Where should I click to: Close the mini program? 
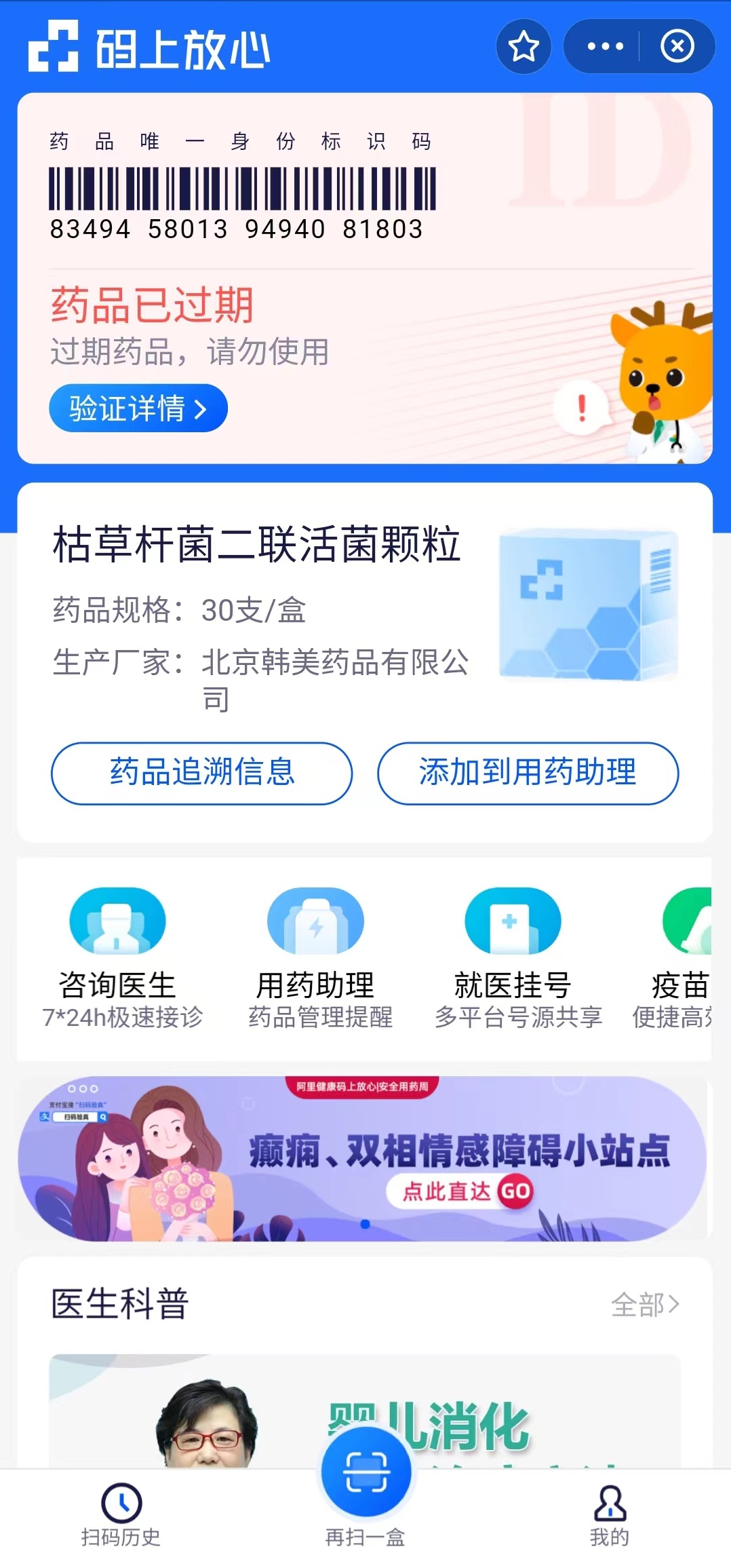677,47
